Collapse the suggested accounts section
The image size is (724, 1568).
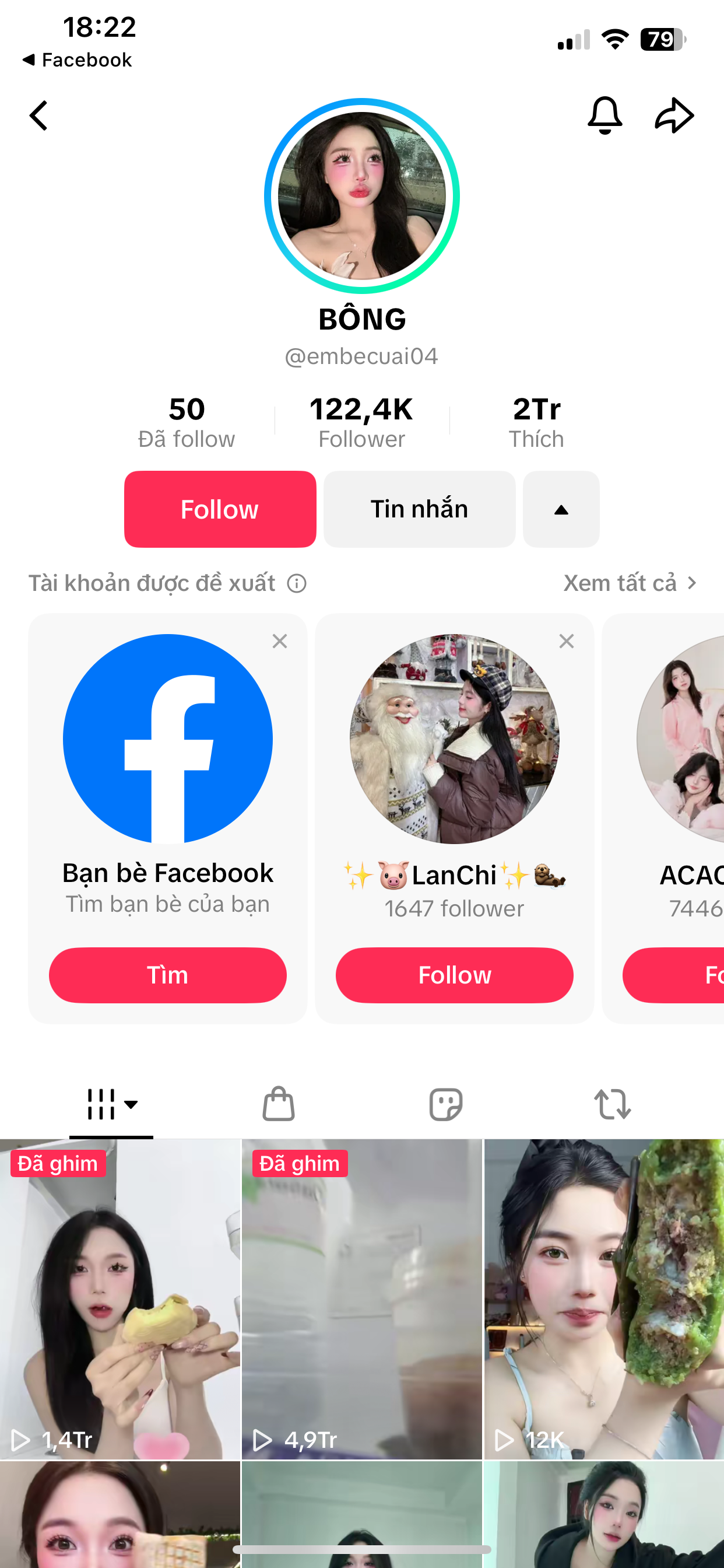(561, 509)
